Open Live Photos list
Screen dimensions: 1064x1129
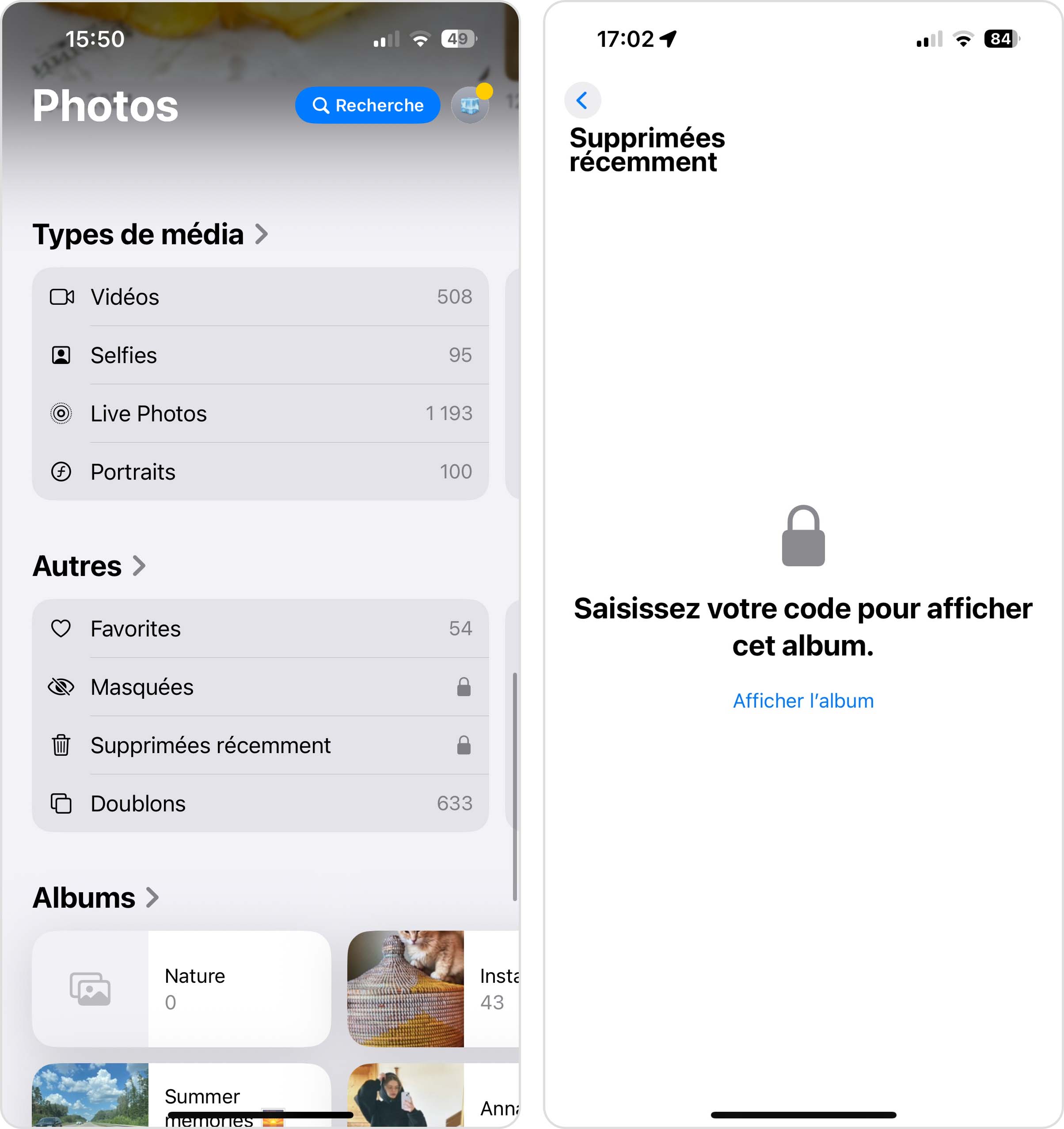[x=260, y=413]
